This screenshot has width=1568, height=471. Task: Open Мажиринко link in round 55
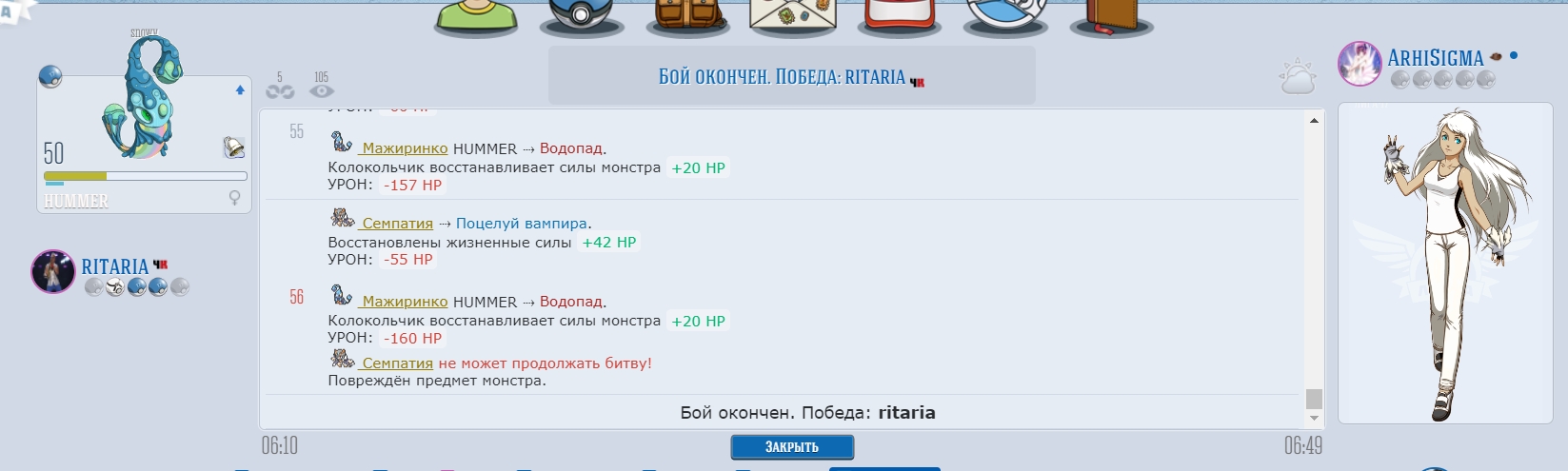tap(404, 148)
